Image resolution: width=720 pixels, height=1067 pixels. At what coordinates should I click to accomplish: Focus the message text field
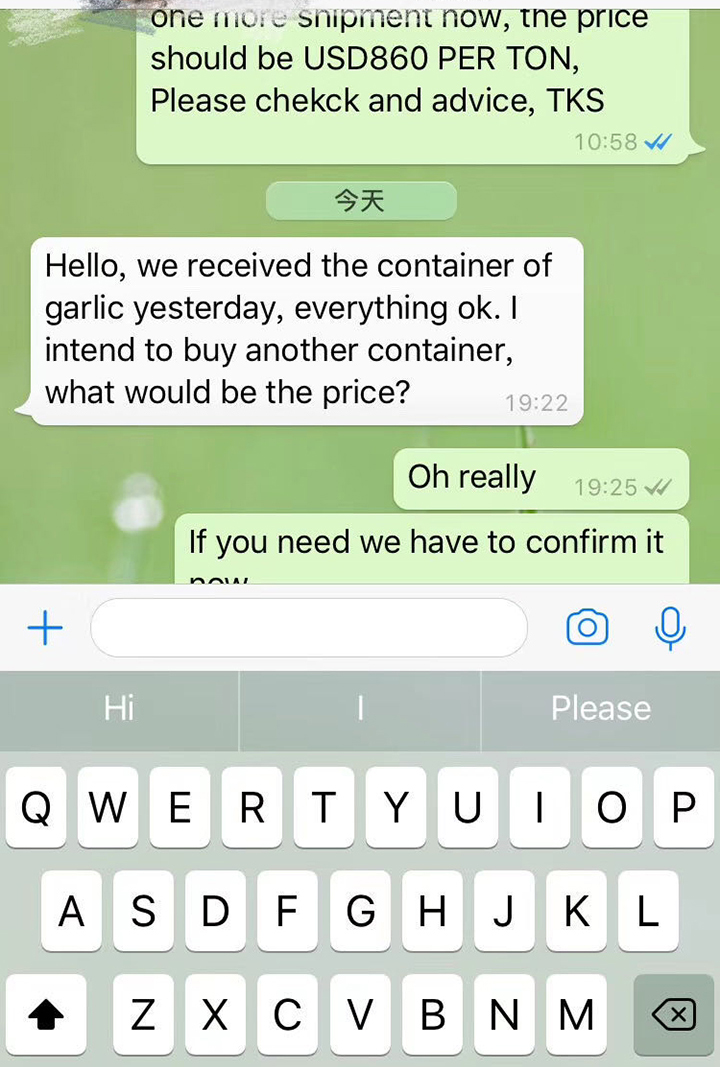click(308, 628)
